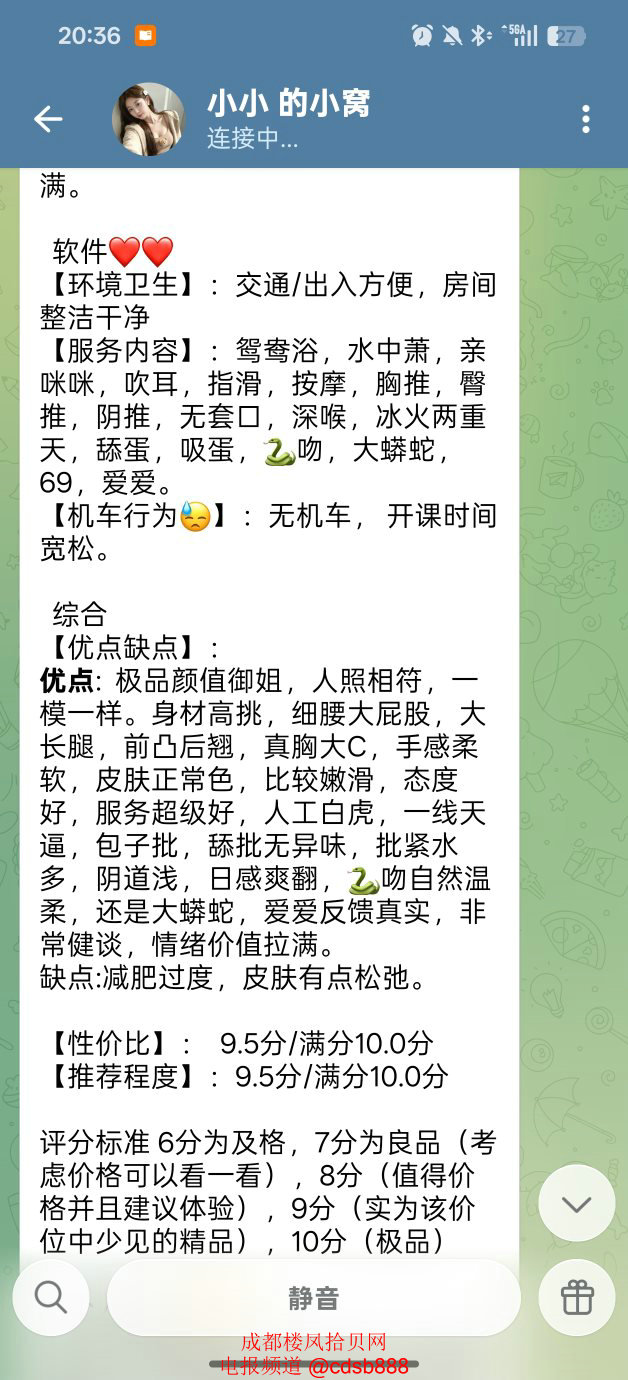Mute the channel with 静音

313,1298
